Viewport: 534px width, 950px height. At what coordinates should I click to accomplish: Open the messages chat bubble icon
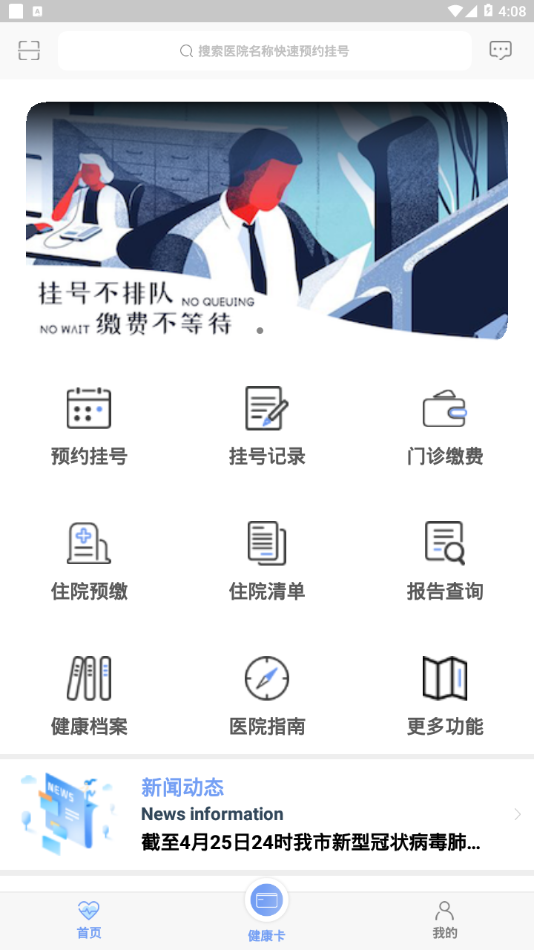tap(501, 50)
